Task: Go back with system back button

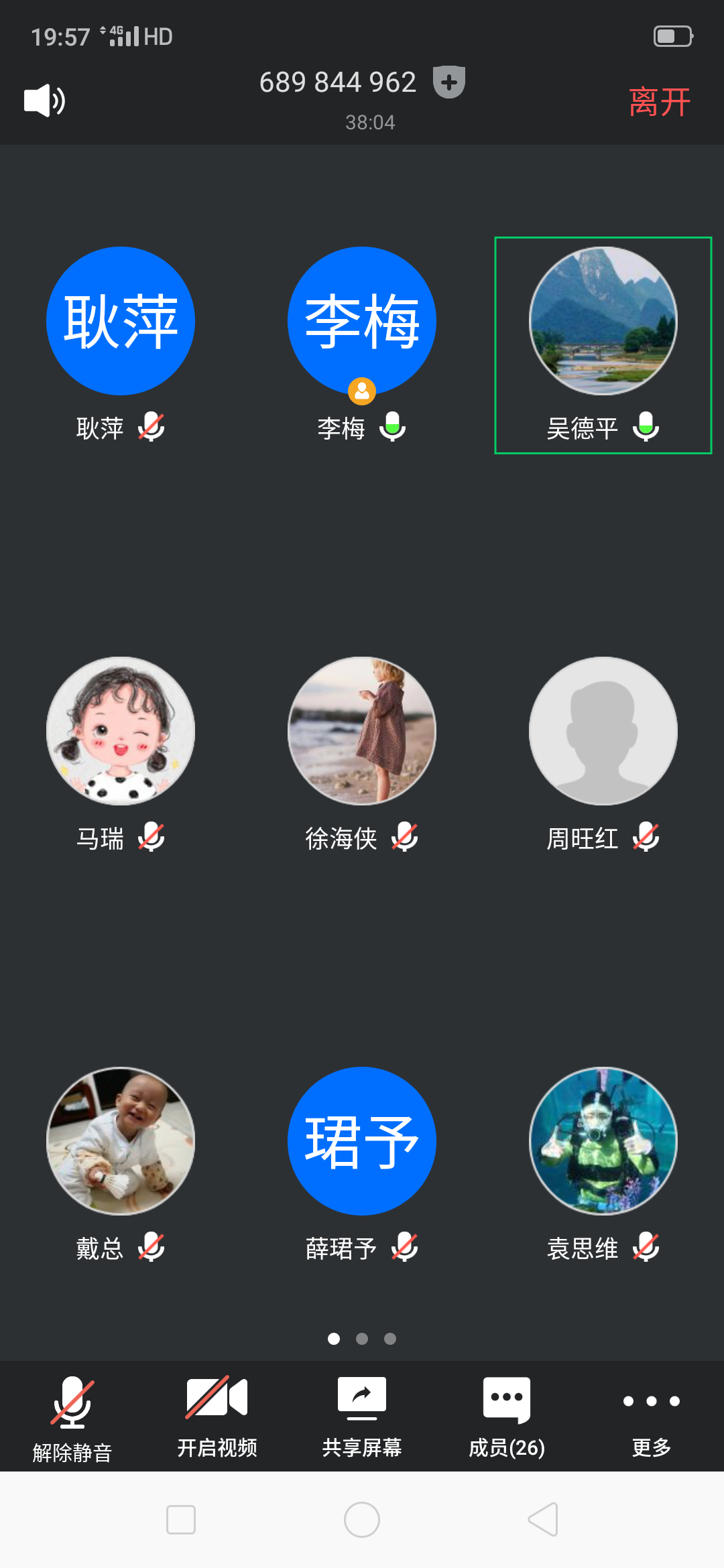Action: pos(543,1519)
